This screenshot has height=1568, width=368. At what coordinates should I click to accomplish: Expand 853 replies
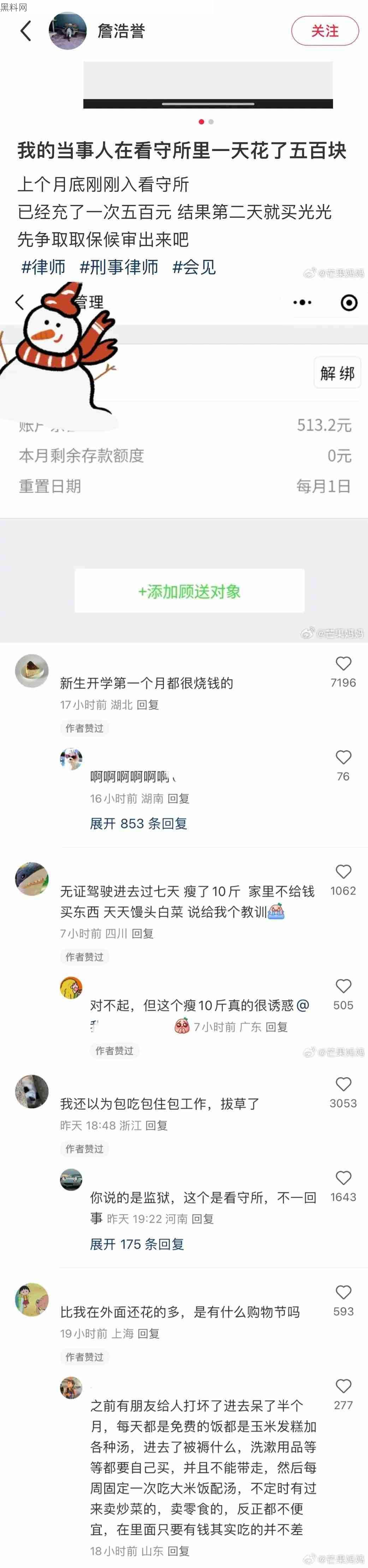pyautogui.click(x=139, y=824)
